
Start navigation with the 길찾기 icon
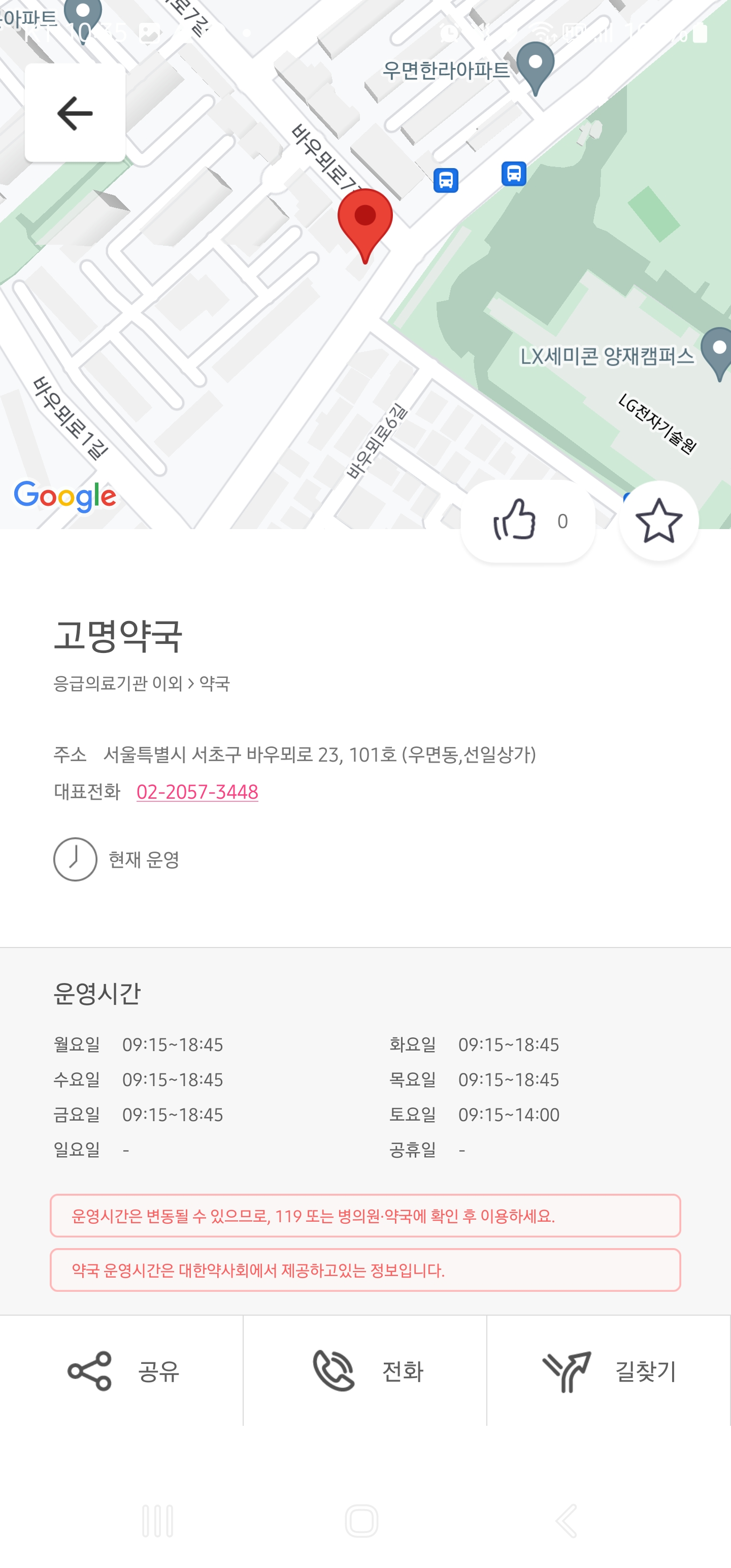[566, 1371]
